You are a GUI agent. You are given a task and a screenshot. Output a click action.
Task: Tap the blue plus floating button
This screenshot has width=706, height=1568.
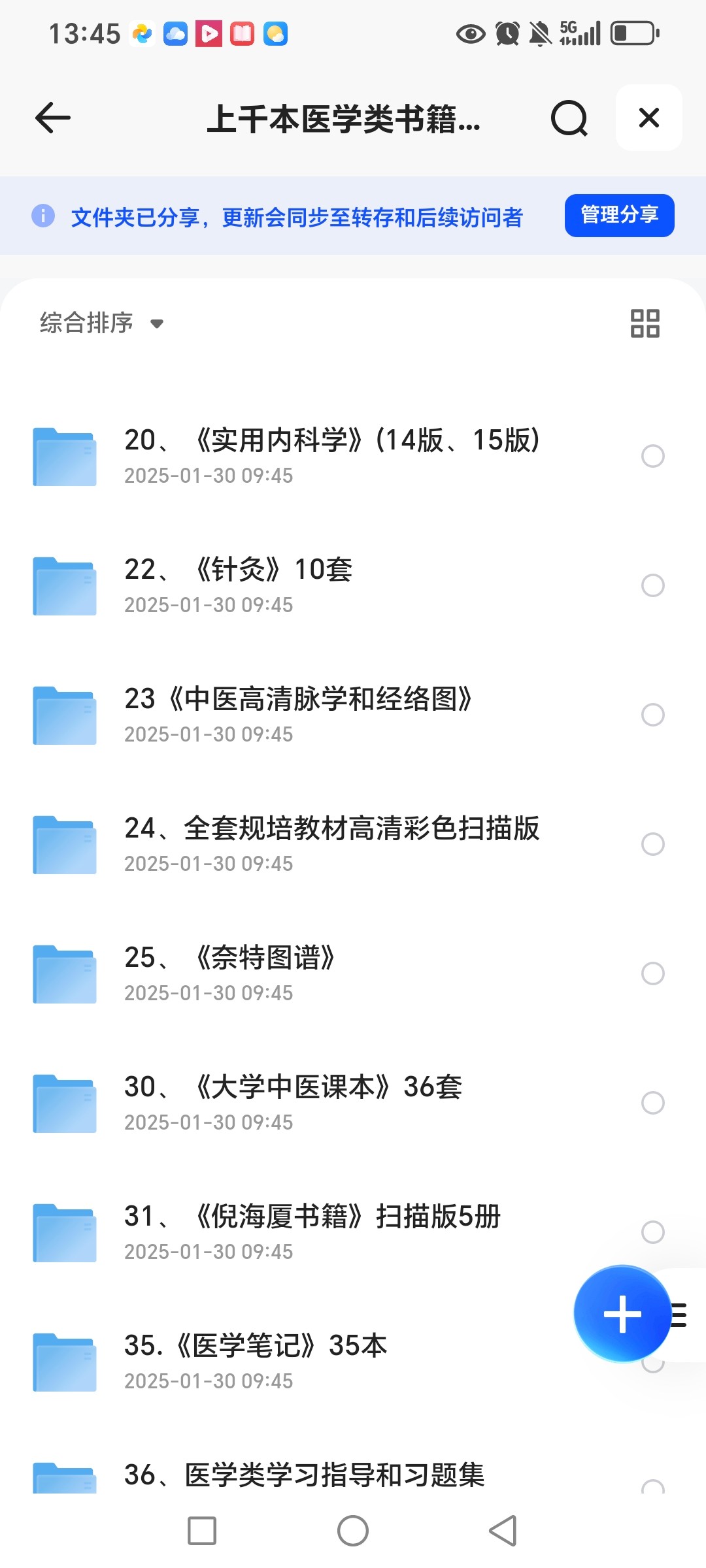[622, 1314]
